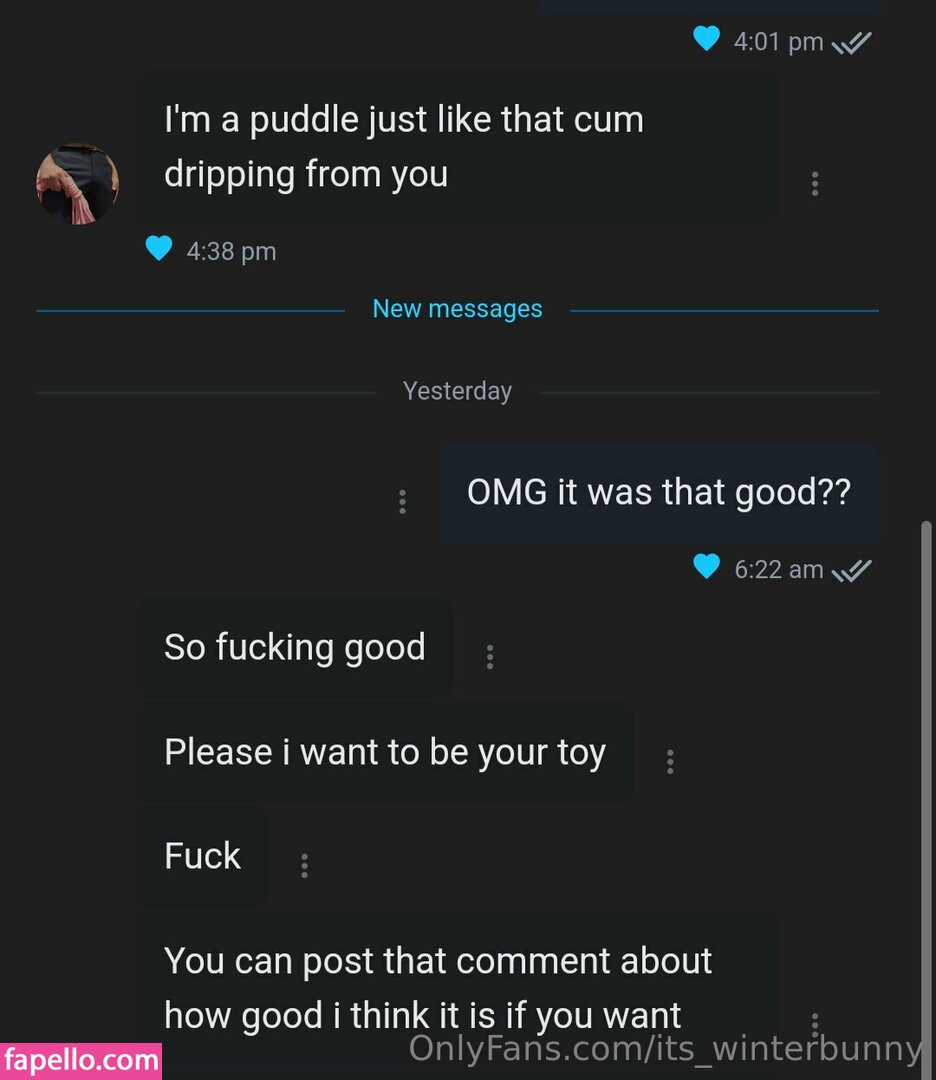Tap the heart beside the 4:01 pm timestamp
Viewport: 936px width, 1080px height.
coord(707,39)
